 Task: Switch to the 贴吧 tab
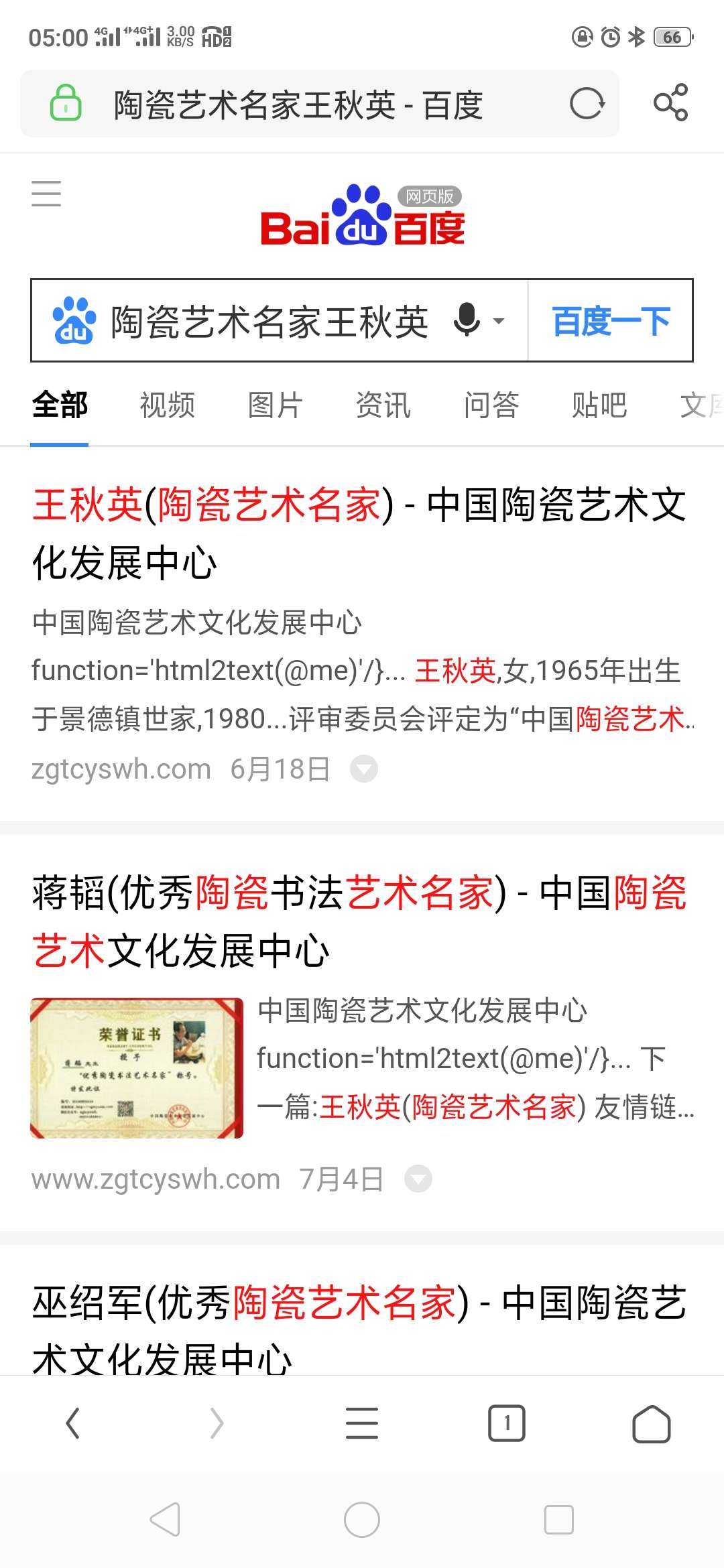coord(599,405)
